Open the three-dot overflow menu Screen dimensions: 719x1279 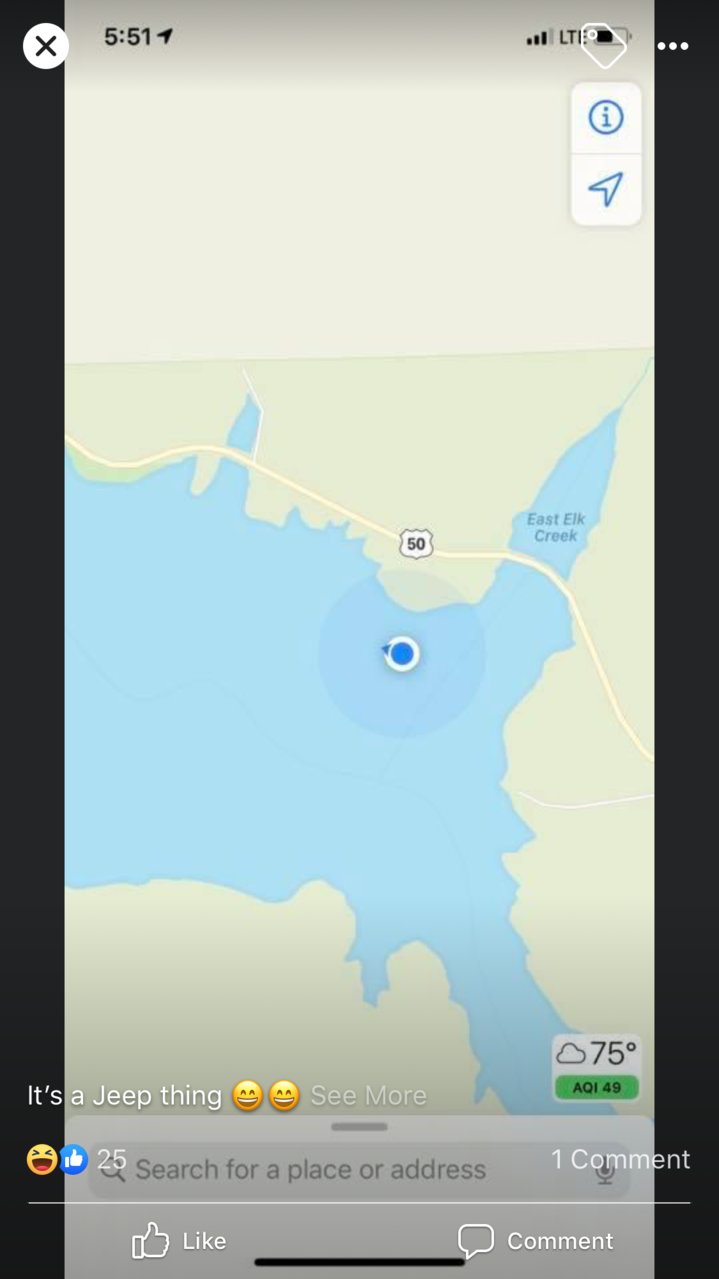673,46
